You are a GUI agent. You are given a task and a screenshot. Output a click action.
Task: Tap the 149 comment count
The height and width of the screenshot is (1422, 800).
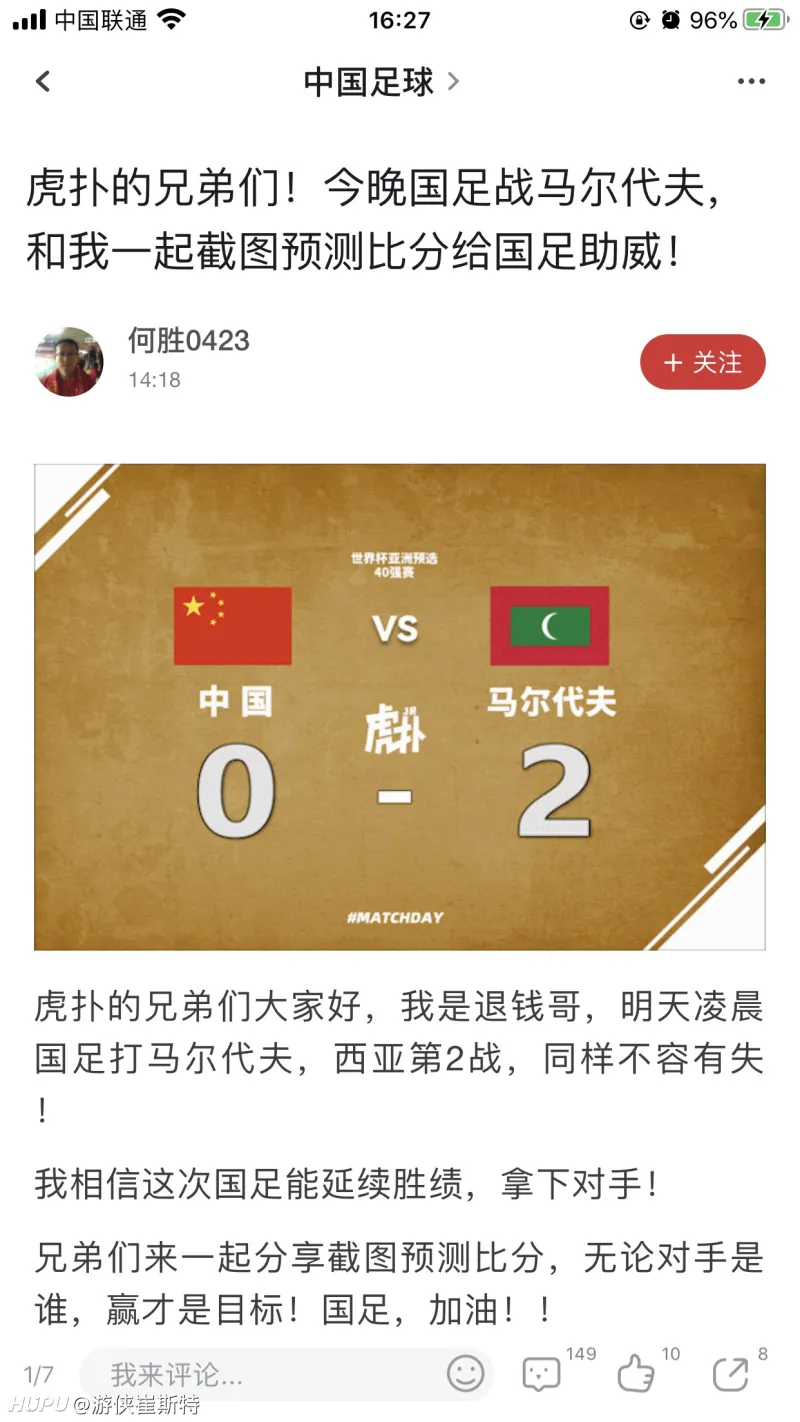point(580,1358)
